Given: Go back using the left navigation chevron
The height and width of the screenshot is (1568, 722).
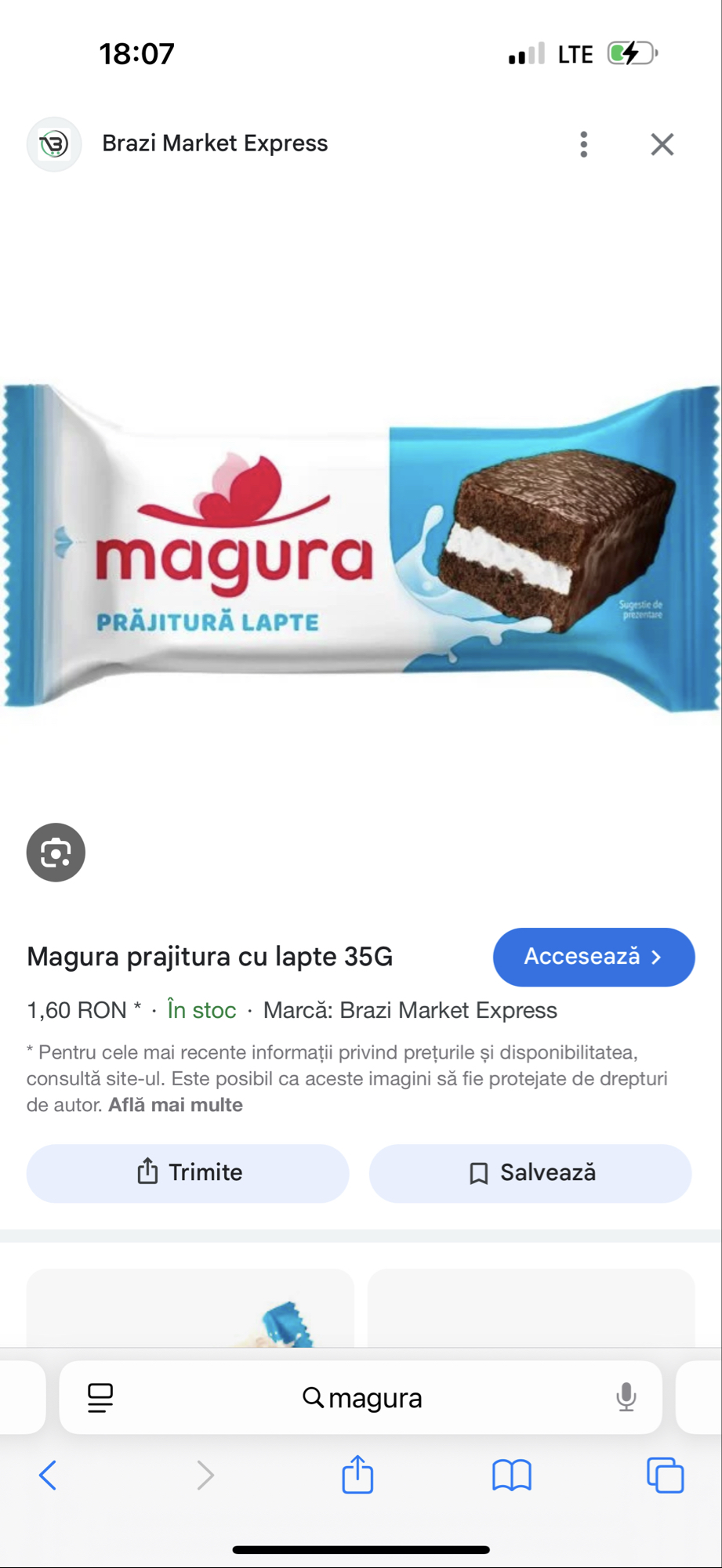Looking at the screenshot, I should [x=48, y=1476].
